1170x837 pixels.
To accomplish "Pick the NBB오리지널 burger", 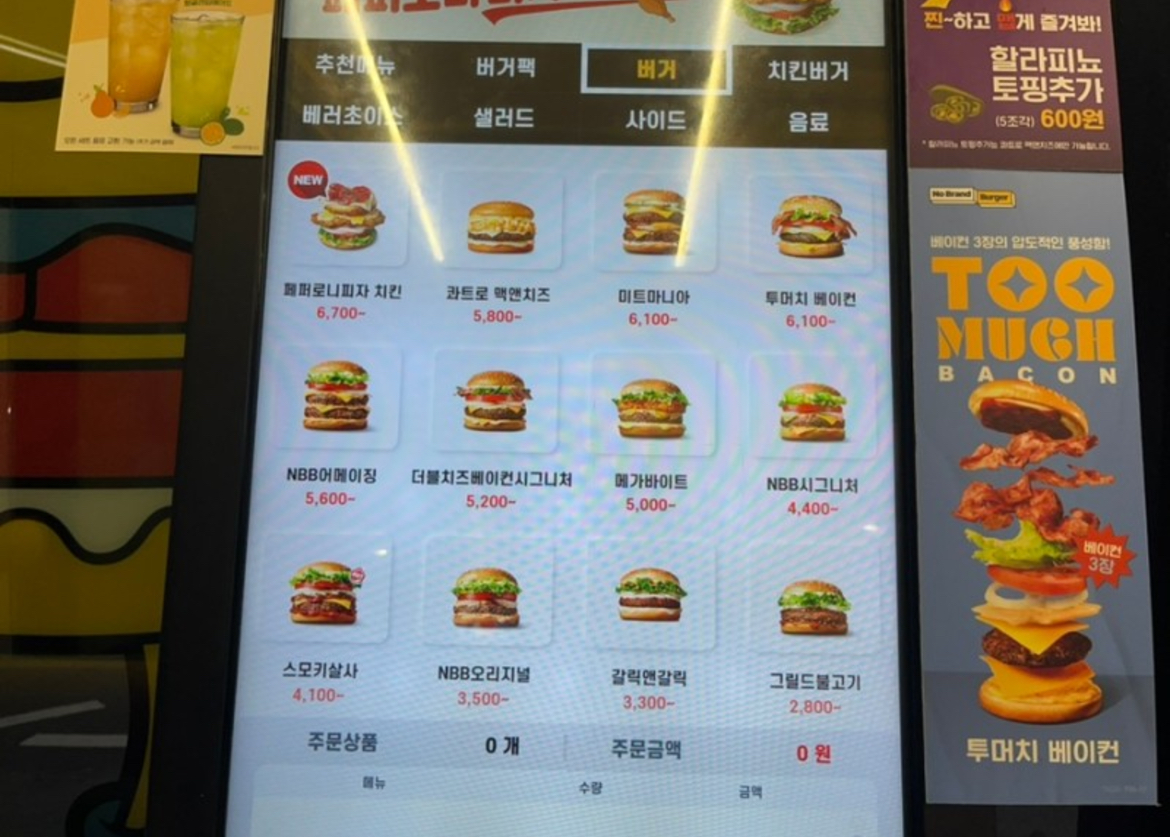I will click(485, 598).
